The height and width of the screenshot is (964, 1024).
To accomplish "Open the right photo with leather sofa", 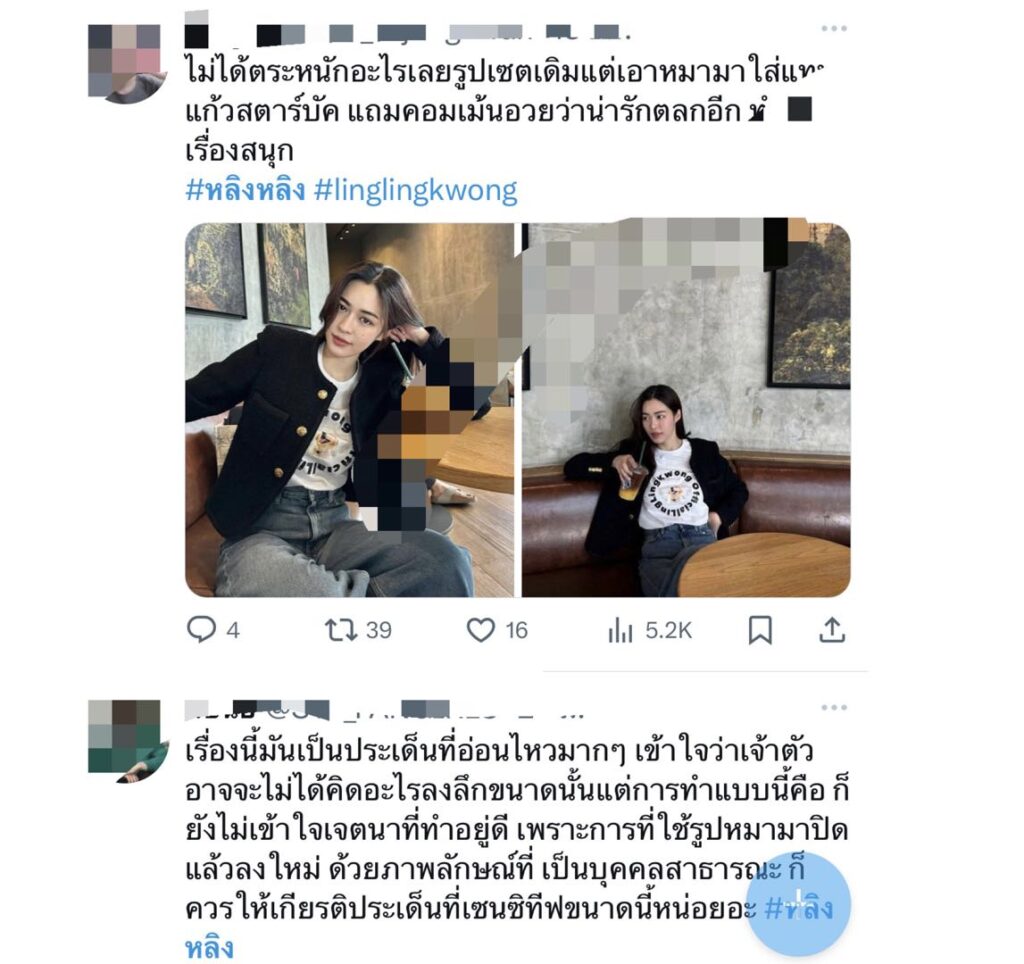I will point(685,410).
